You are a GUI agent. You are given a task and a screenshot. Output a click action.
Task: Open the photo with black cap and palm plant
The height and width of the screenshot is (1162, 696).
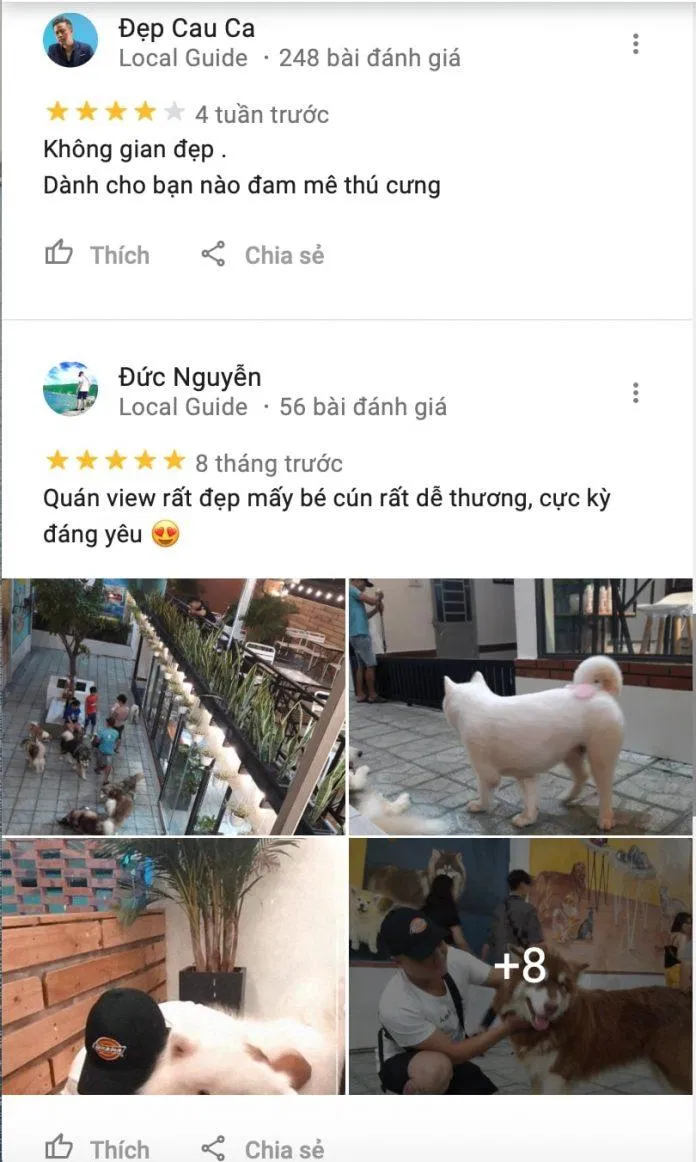[173, 966]
